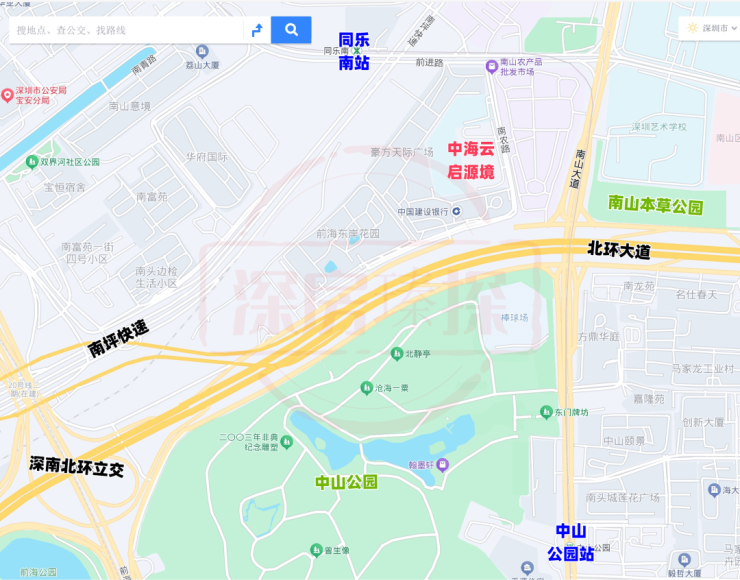Tap the blue magnifier search button
Screen dimensions: 740x580
[x=291, y=30]
